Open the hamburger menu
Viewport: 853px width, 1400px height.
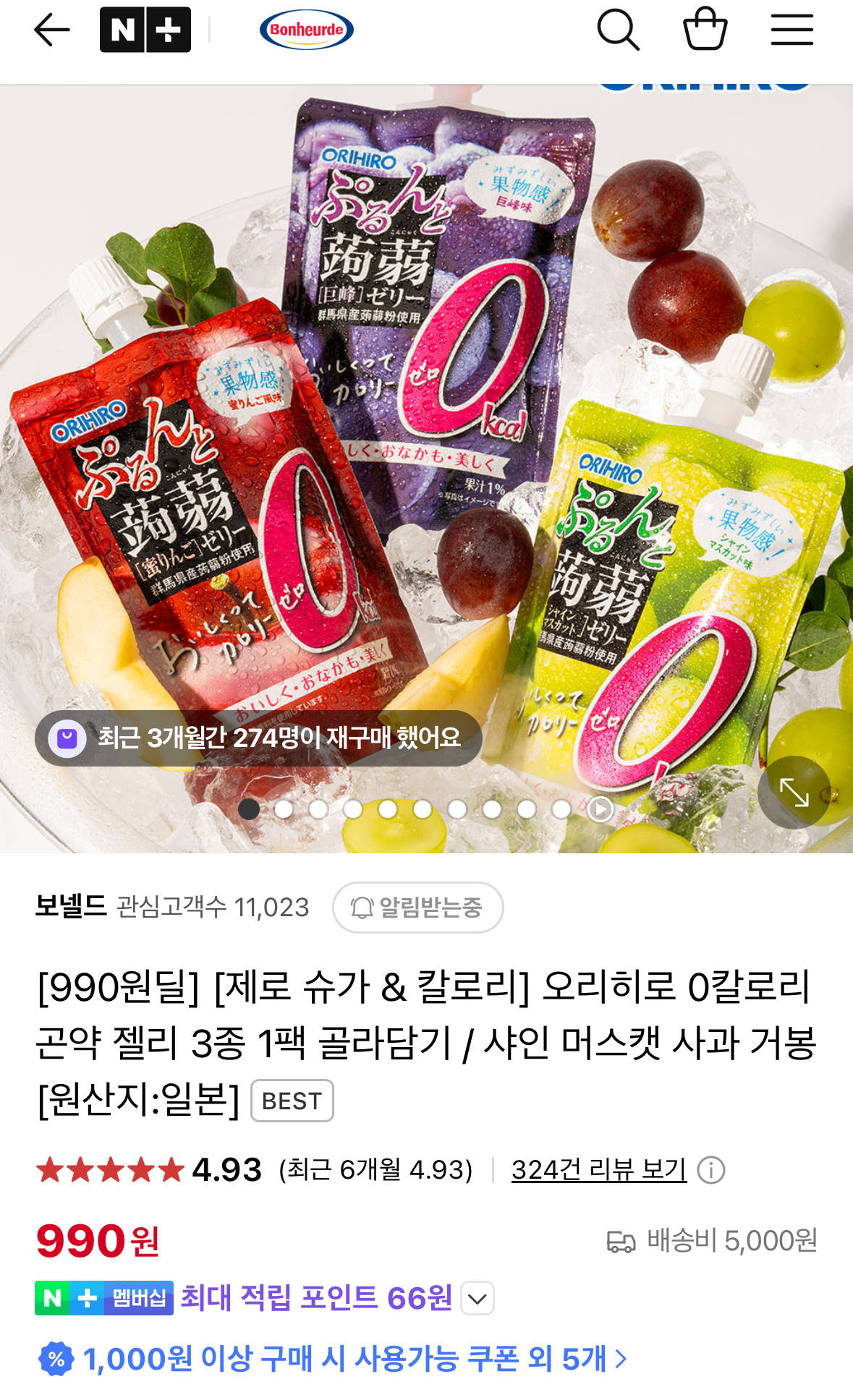tap(792, 30)
